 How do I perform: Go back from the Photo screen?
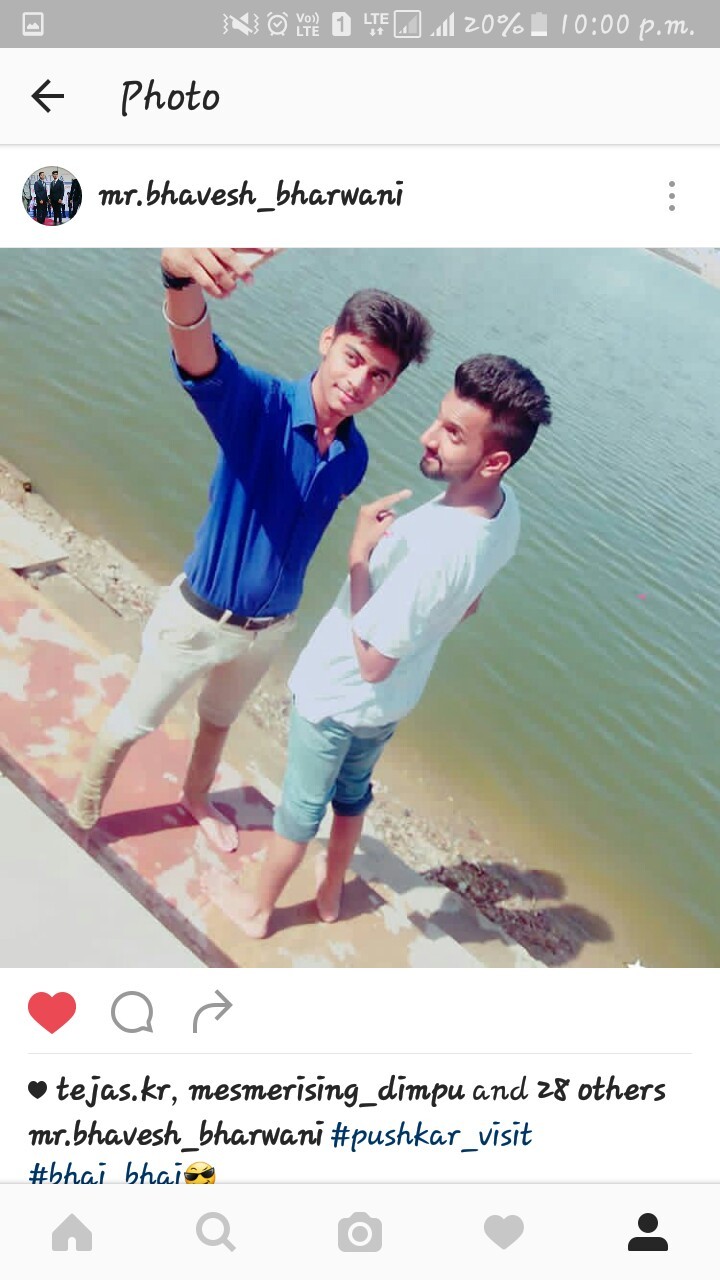[47, 96]
